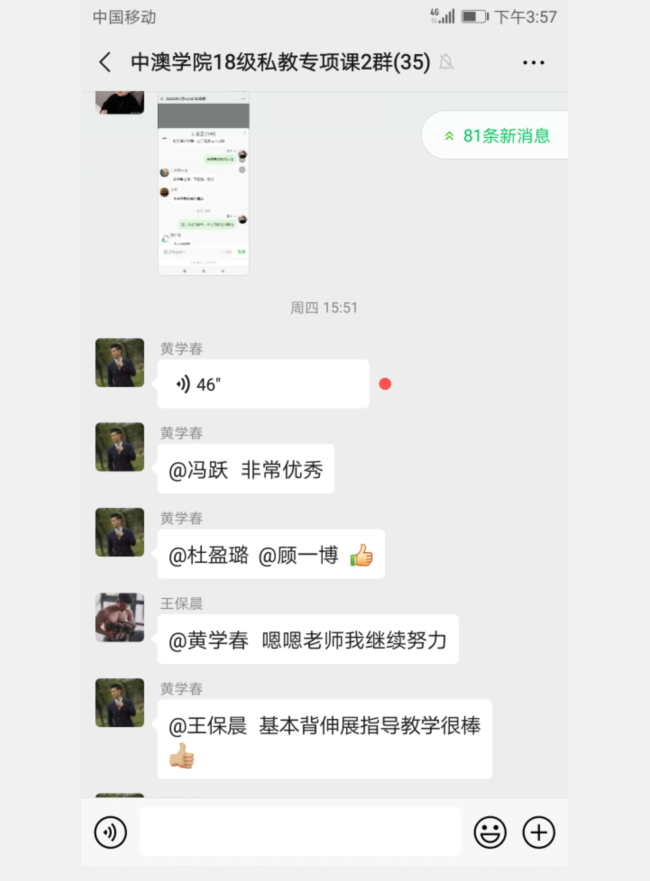Open the emoji picker
Screen dimensions: 650x881
pos(490,832)
